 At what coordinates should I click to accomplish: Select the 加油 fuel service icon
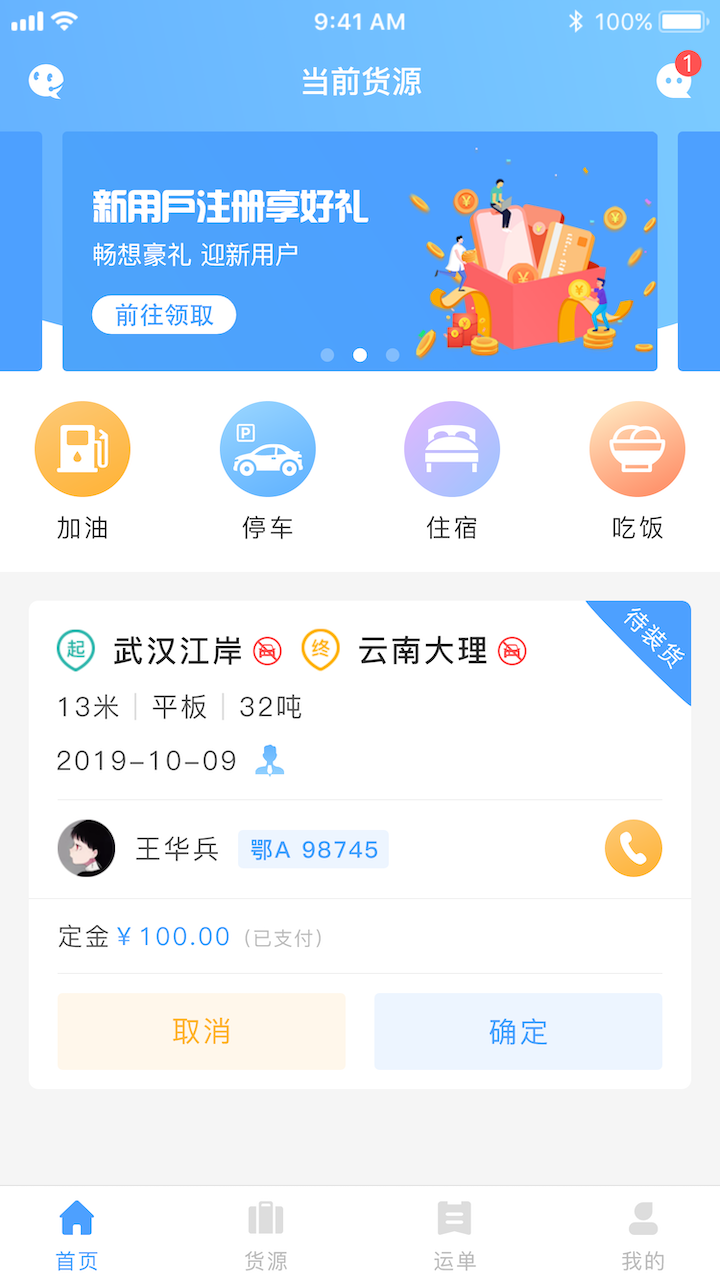pos(83,448)
